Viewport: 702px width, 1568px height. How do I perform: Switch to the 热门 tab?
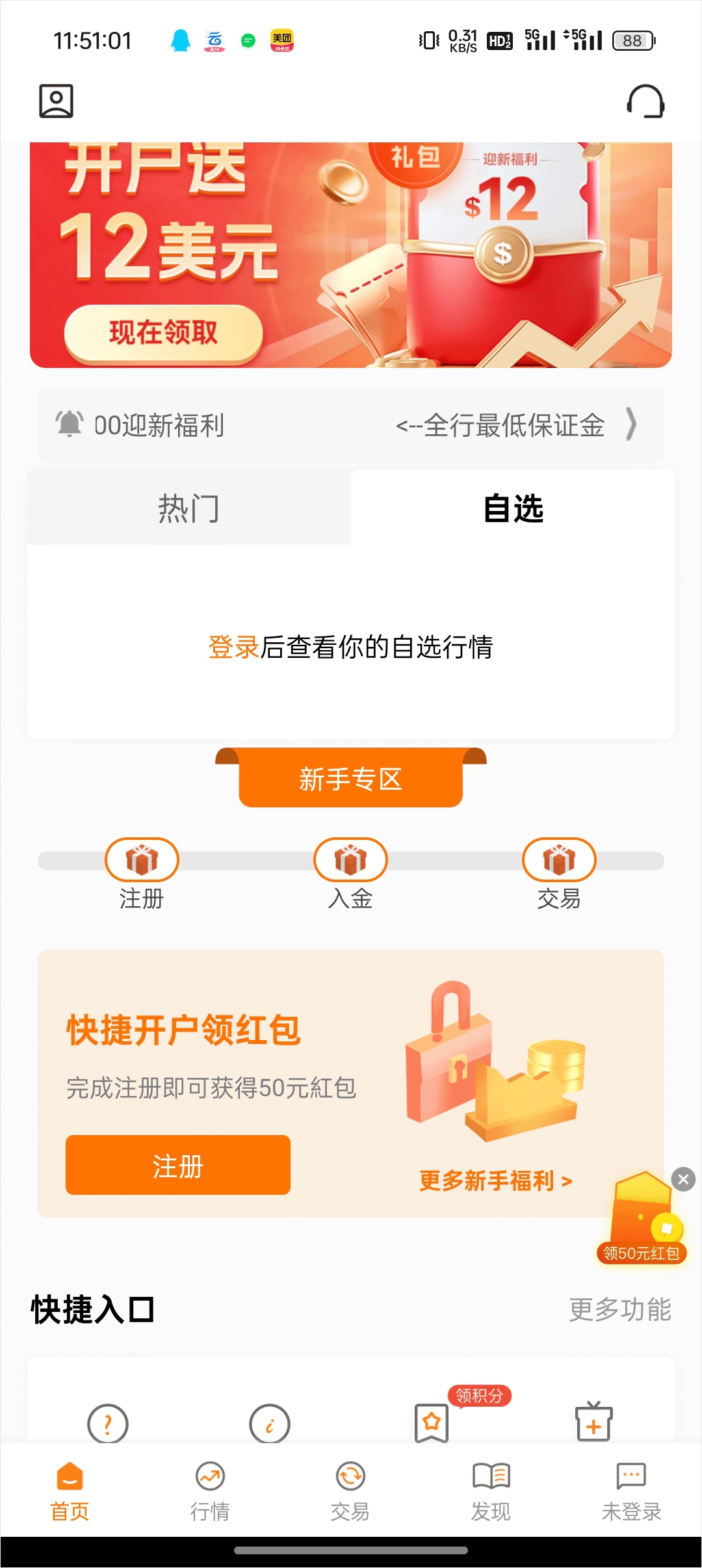point(188,508)
